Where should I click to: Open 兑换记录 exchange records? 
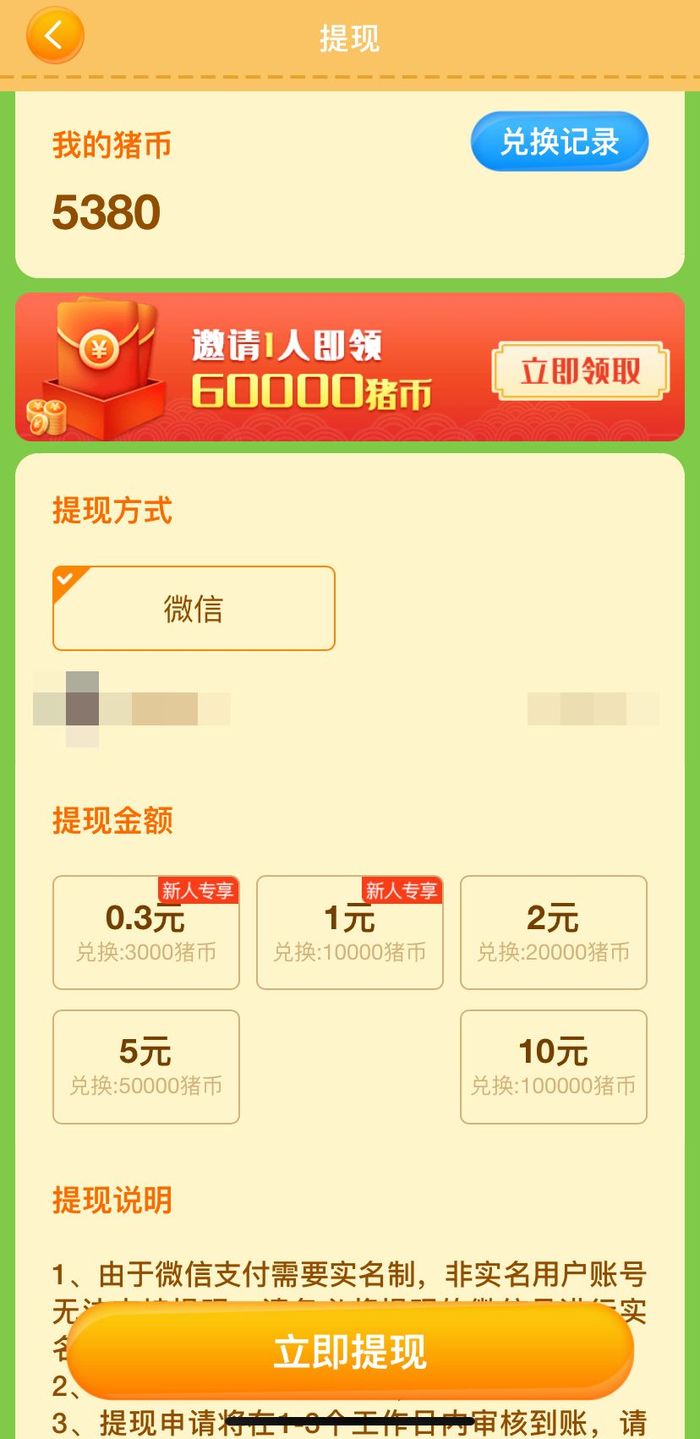pyautogui.click(x=559, y=142)
